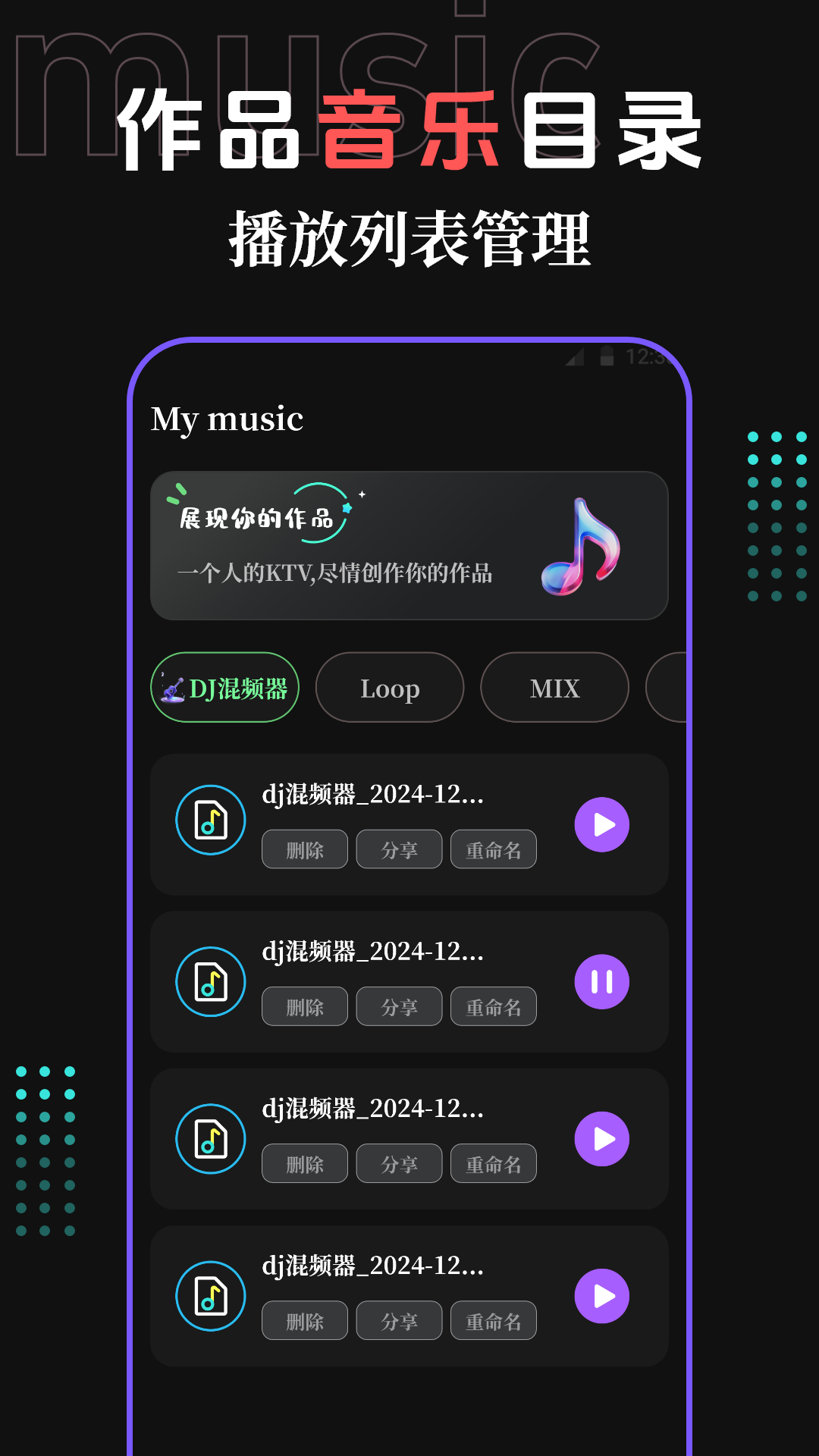Rename (重命名) the third recording

point(493,1163)
